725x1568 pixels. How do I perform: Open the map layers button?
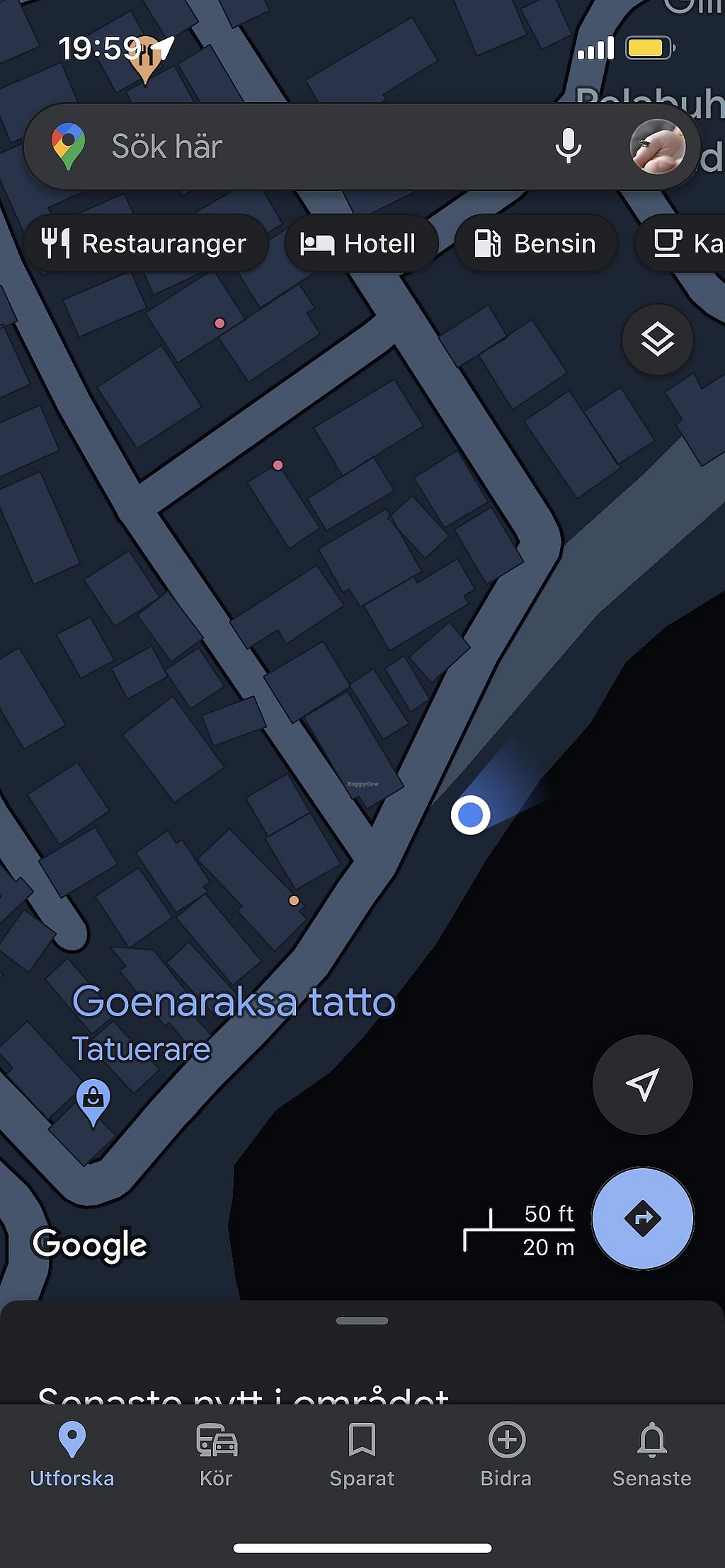click(x=657, y=340)
